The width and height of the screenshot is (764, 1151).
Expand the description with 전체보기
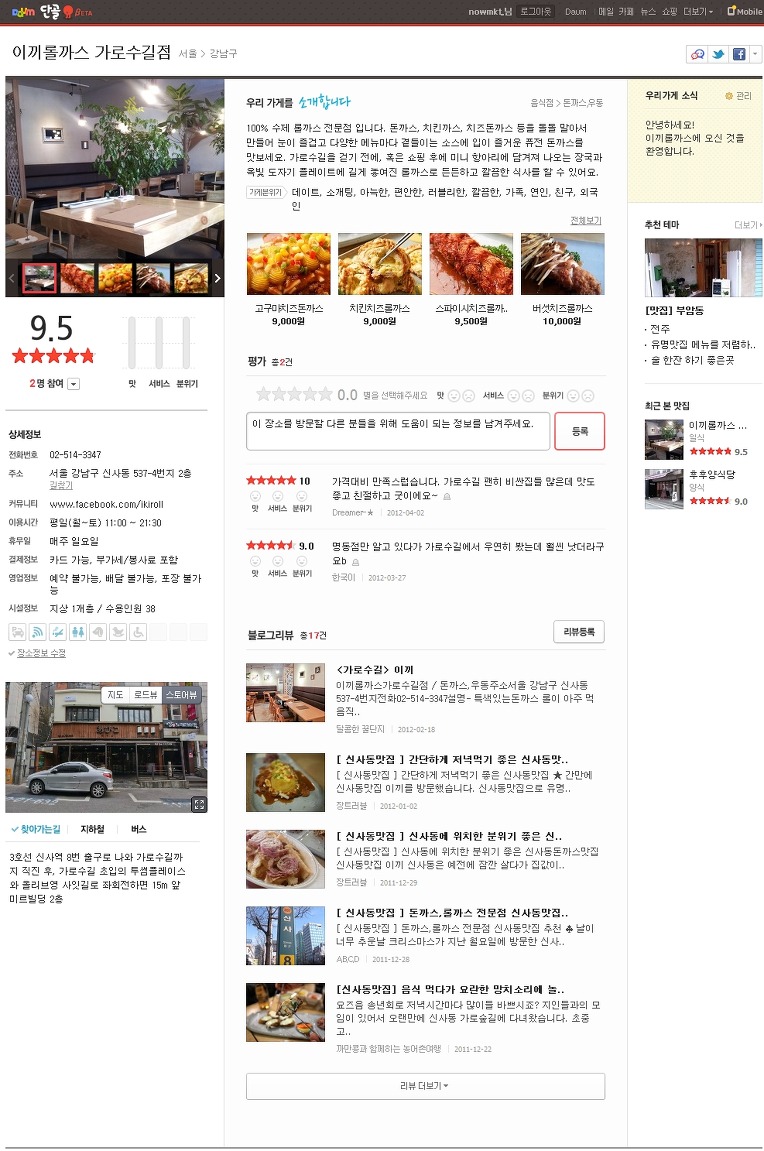point(586,220)
